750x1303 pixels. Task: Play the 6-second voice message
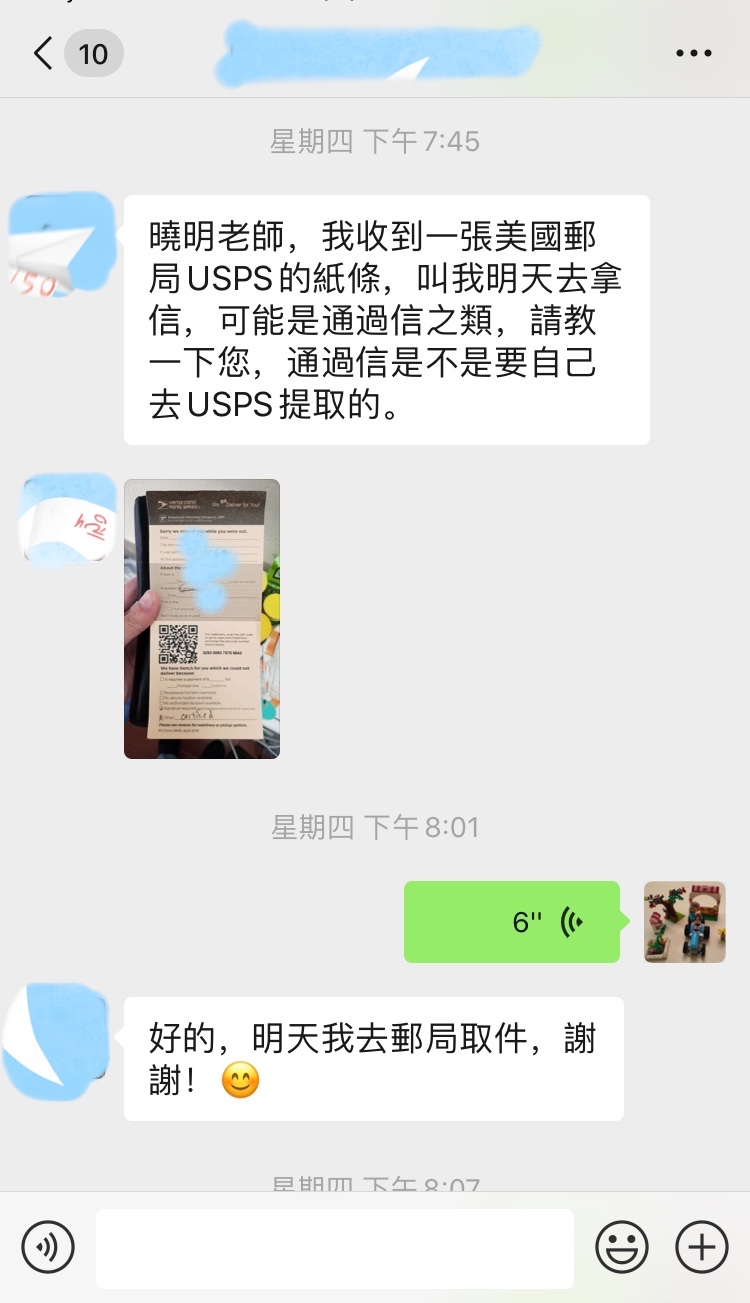pyautogui.click(x=512, y=922)
